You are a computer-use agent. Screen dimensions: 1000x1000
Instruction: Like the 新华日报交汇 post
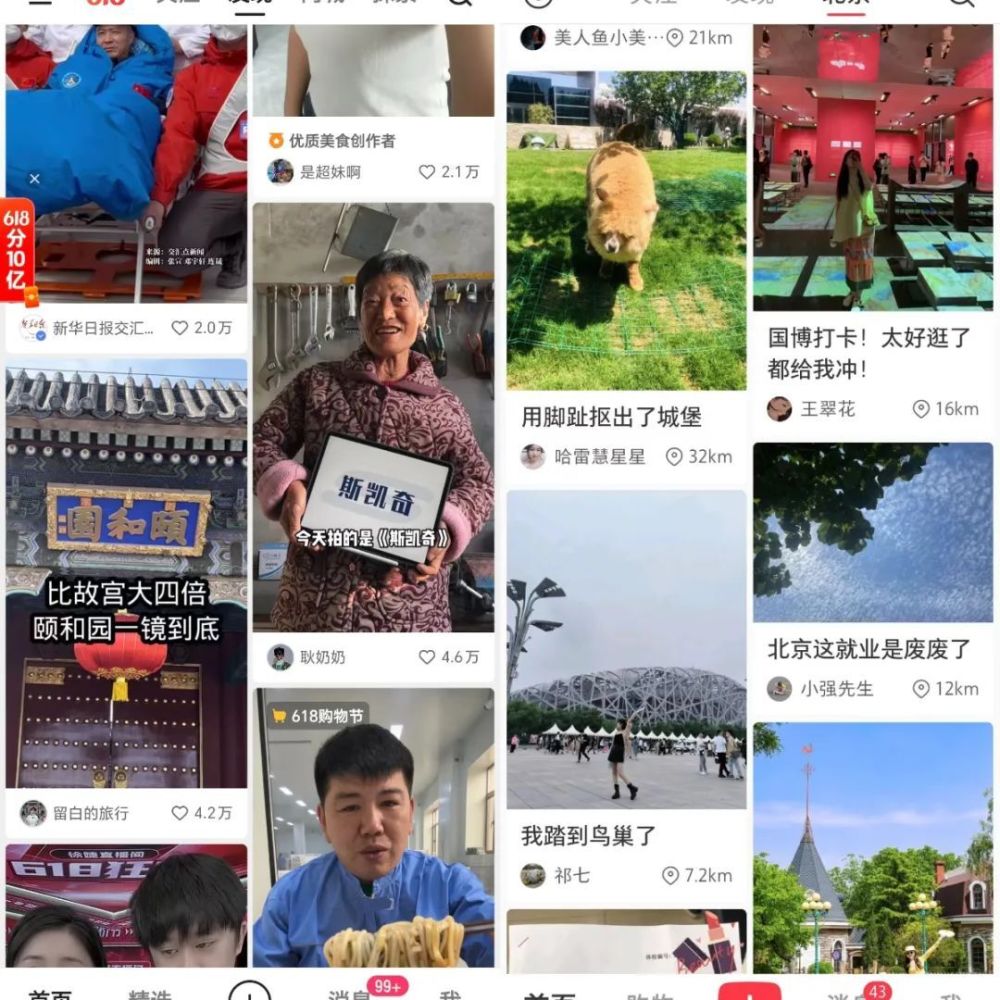coord(180,328)
